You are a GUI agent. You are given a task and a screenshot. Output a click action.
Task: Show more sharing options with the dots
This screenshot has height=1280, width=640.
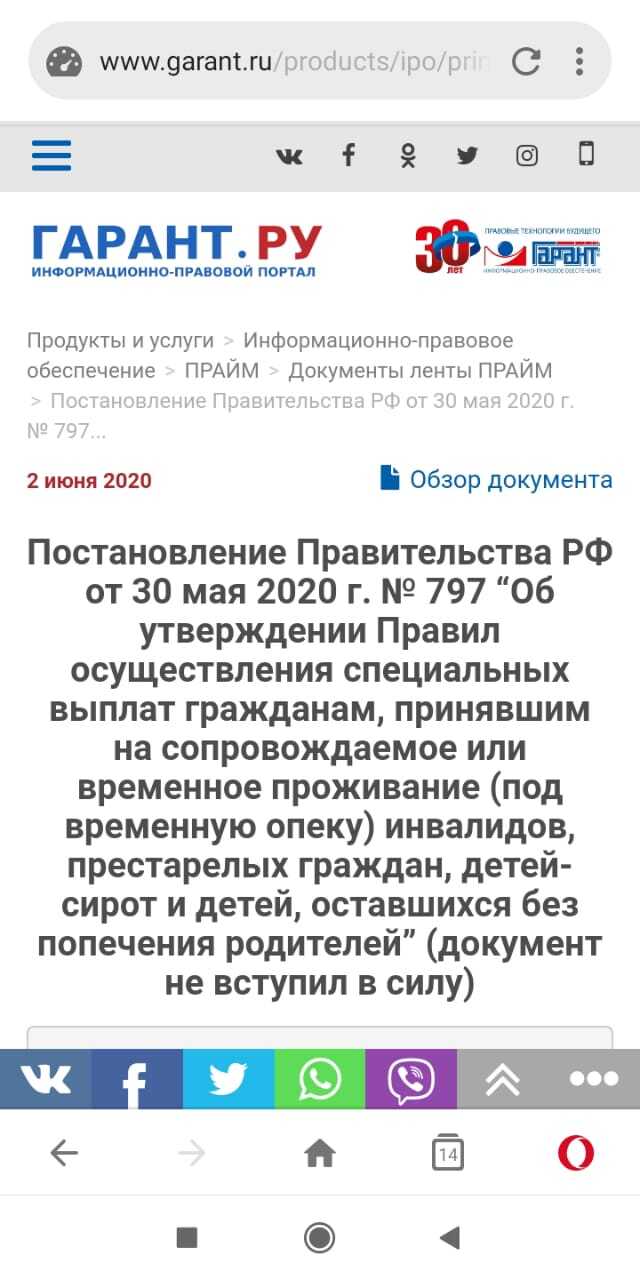tap(594, 1079)
